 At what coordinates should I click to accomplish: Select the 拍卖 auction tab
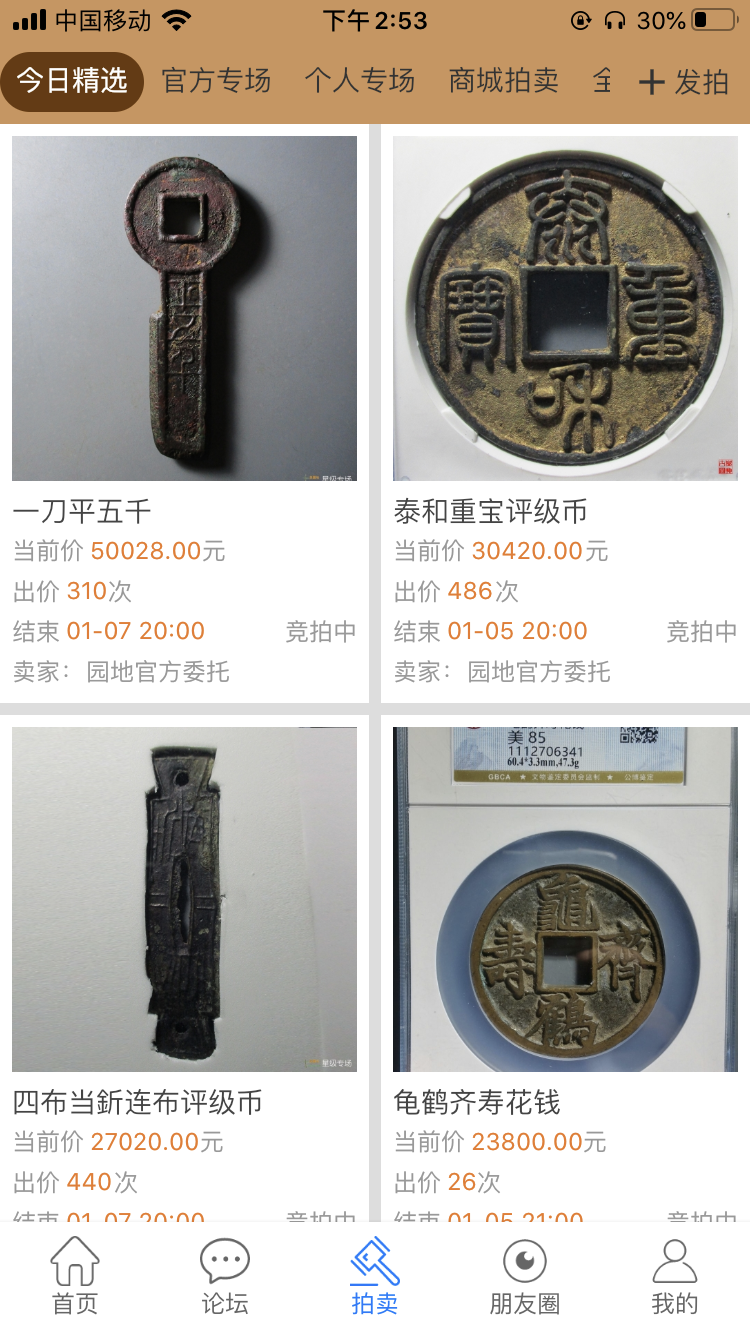(x=375, y=1276)
